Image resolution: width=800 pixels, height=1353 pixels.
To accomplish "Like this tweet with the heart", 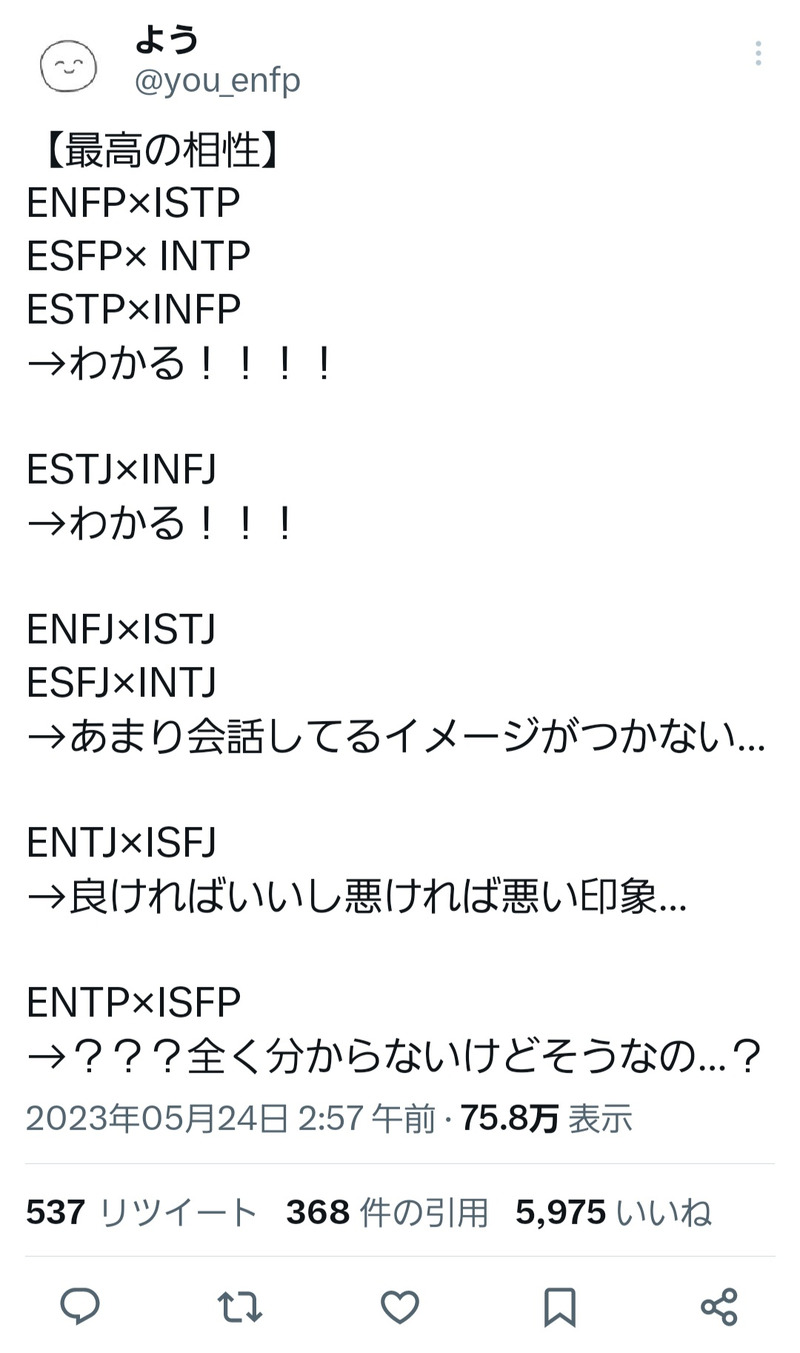I will pos(400,1305).
